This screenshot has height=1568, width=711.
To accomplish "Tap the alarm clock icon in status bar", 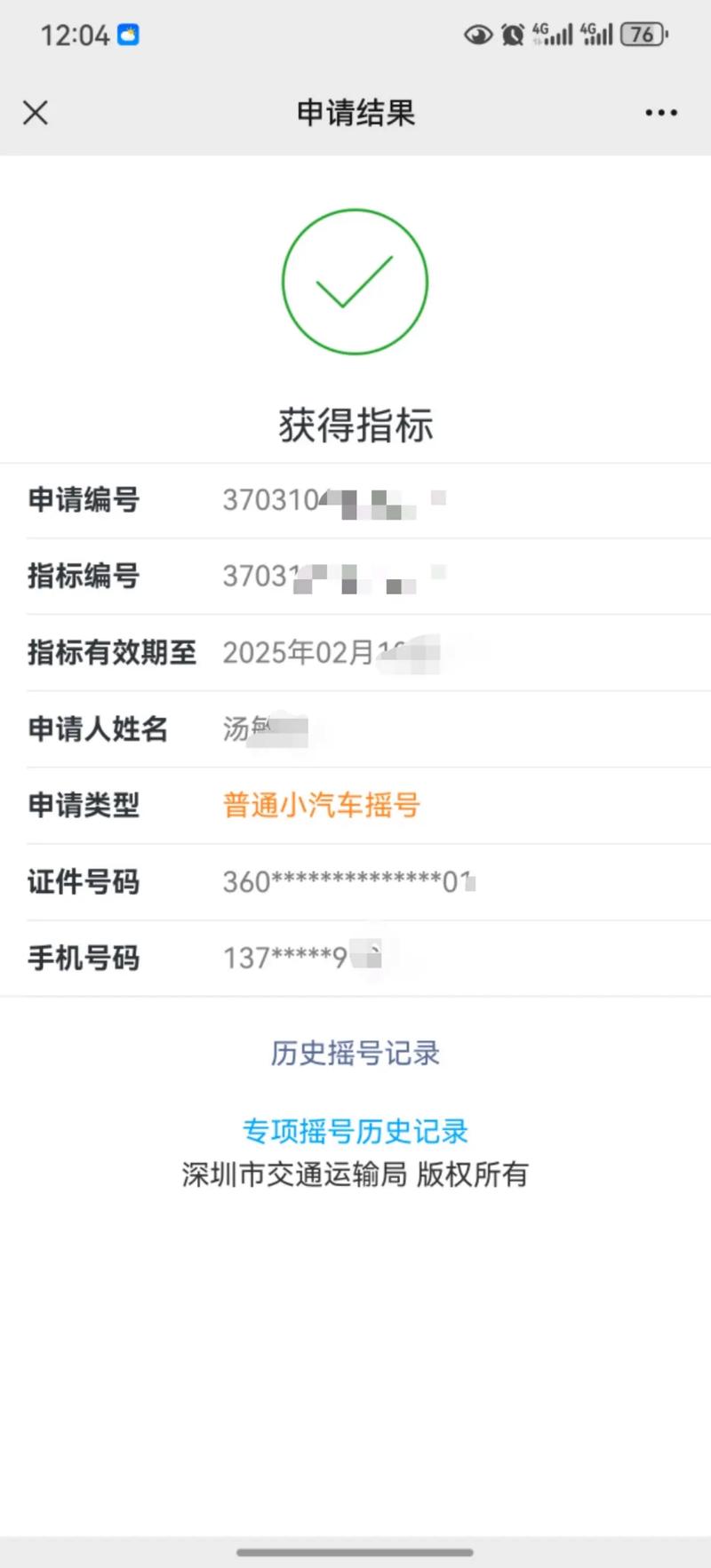I will pos(511,34).
